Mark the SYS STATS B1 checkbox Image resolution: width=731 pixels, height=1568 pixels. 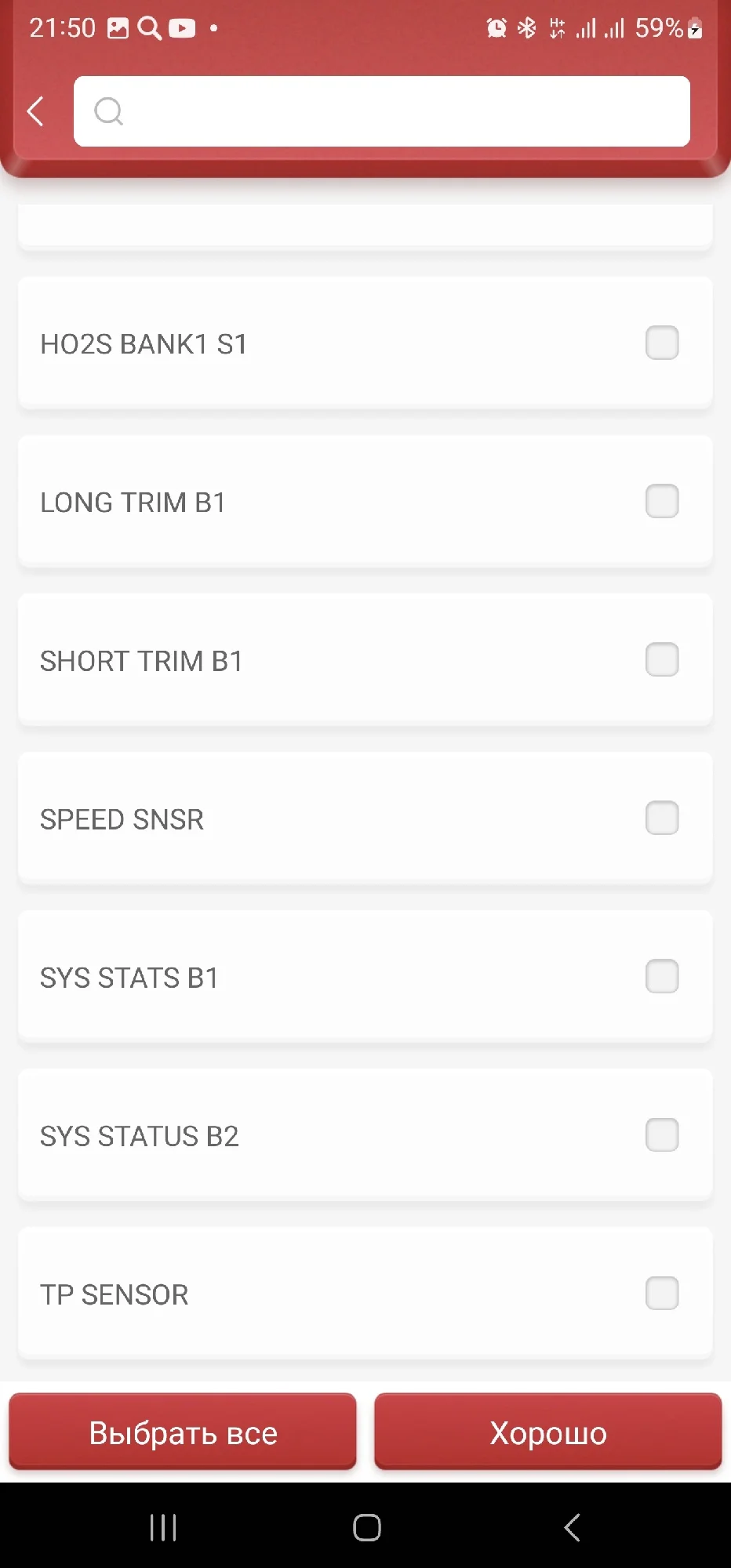pyautogui.click(x=661, y=977)
